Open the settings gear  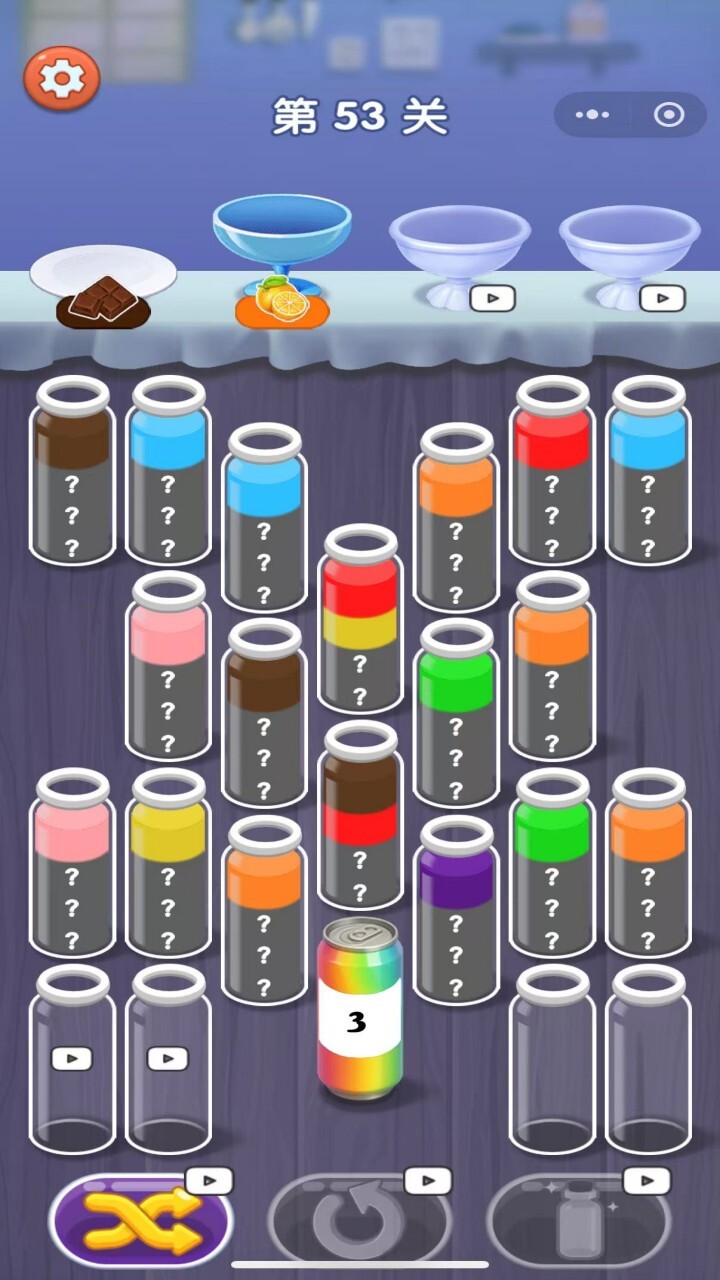click(62, 78)
